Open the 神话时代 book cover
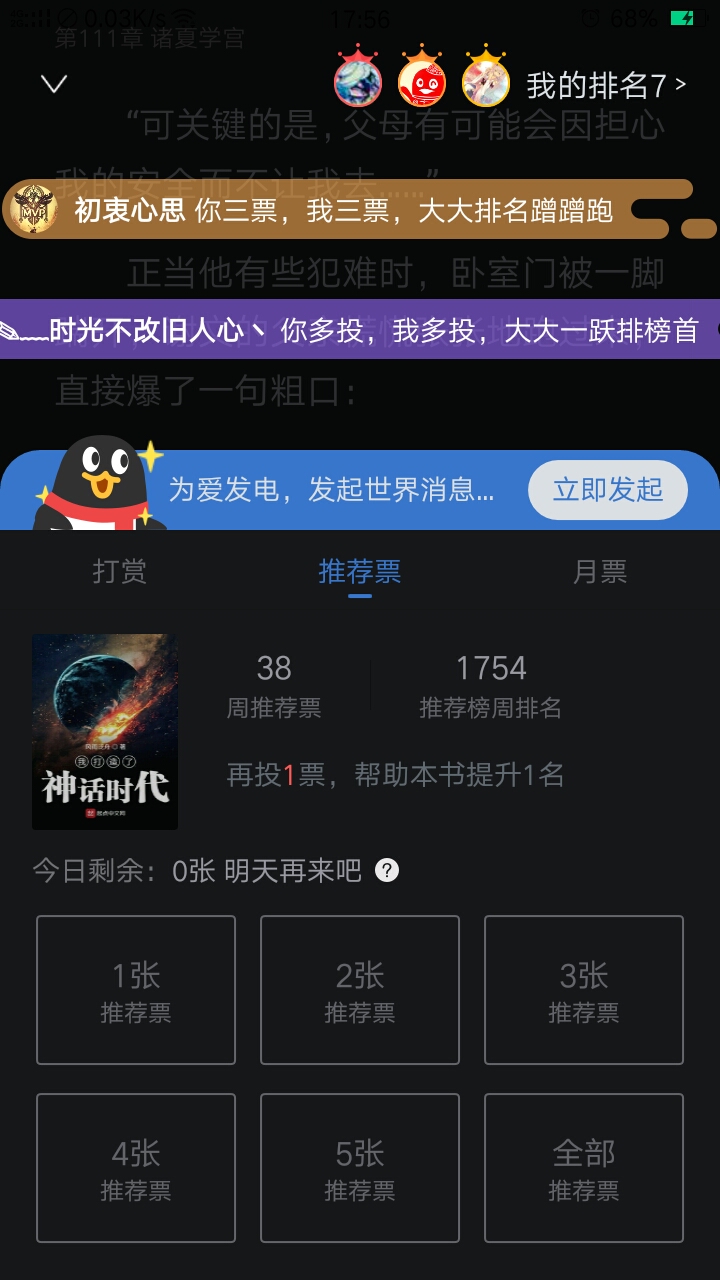Screen dimensions: 720x1280 click(105, 732)
